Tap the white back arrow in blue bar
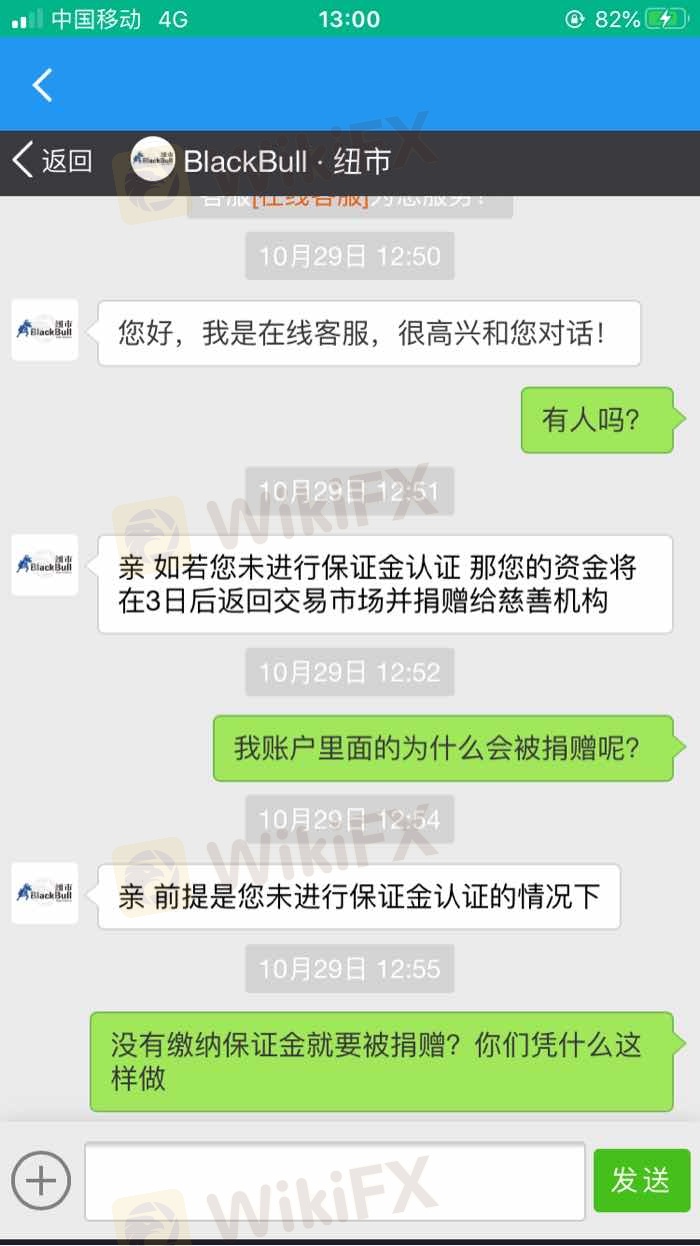This screenshot has height=1246, width=700. (x=42, y=85)
